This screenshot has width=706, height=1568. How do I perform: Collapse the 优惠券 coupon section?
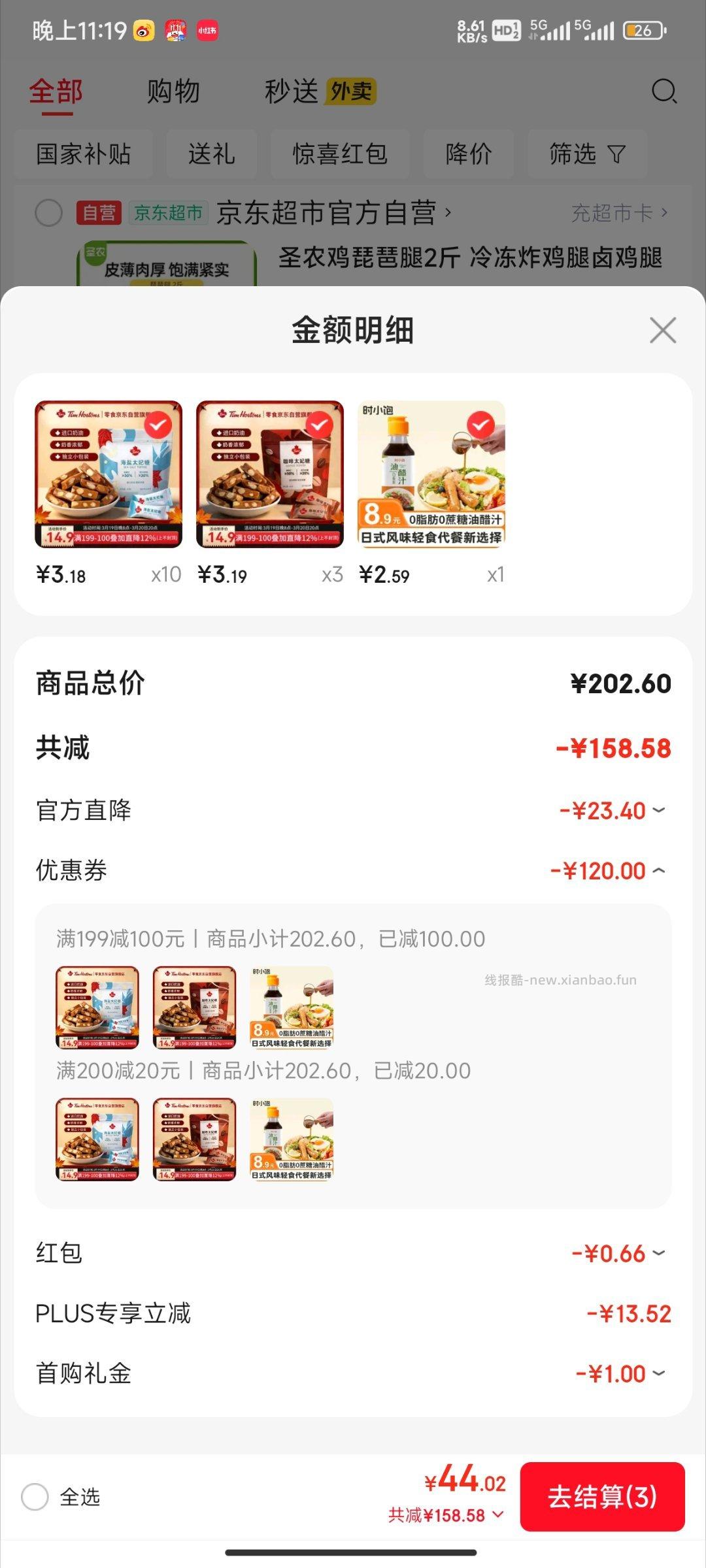(x=658, y=870)
